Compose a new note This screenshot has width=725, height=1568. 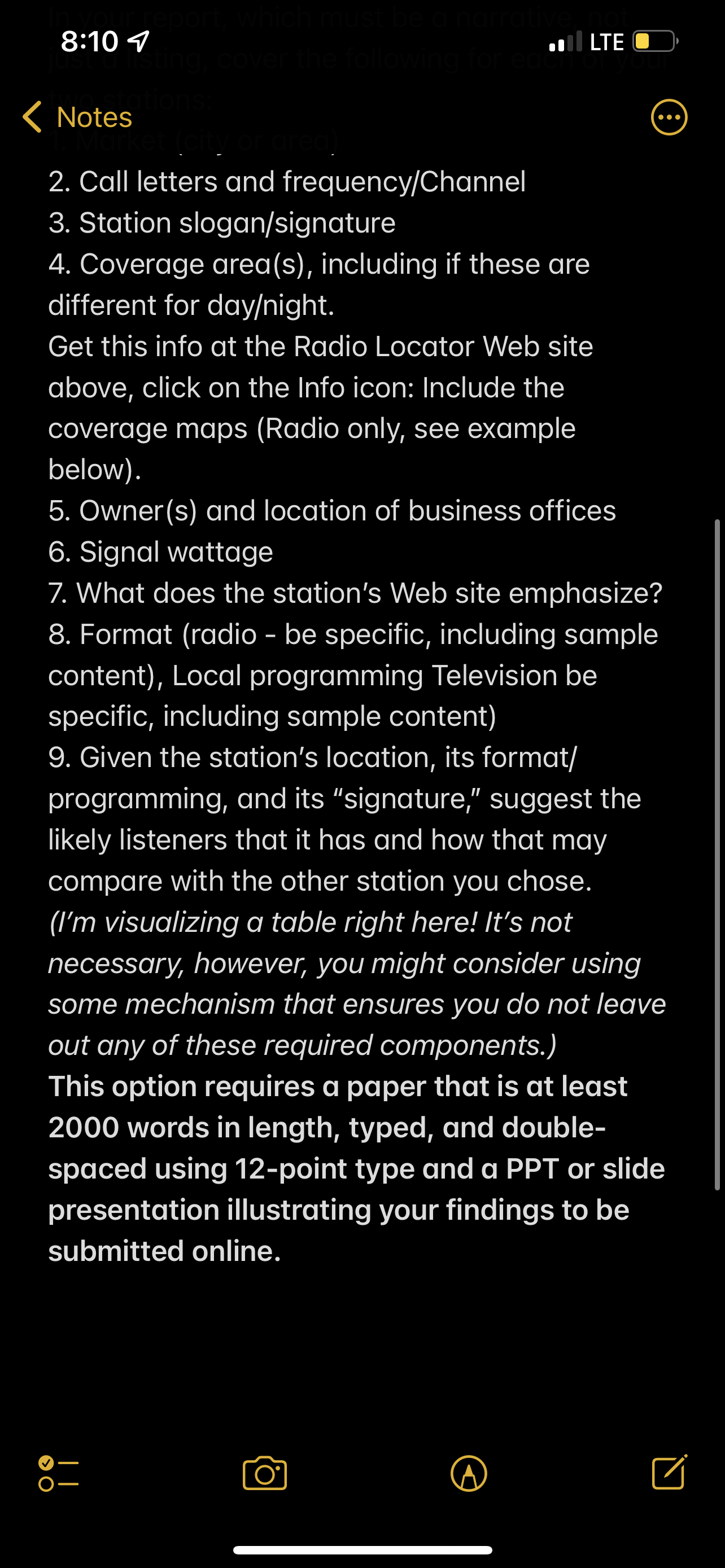(670, 1472)
